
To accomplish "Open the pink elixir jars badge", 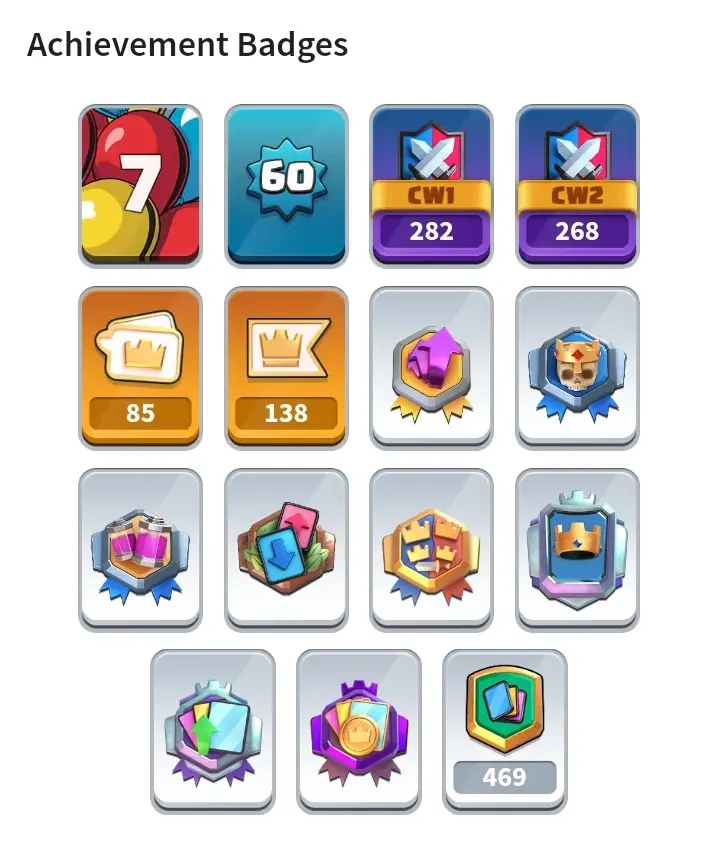I will point(140,549).
